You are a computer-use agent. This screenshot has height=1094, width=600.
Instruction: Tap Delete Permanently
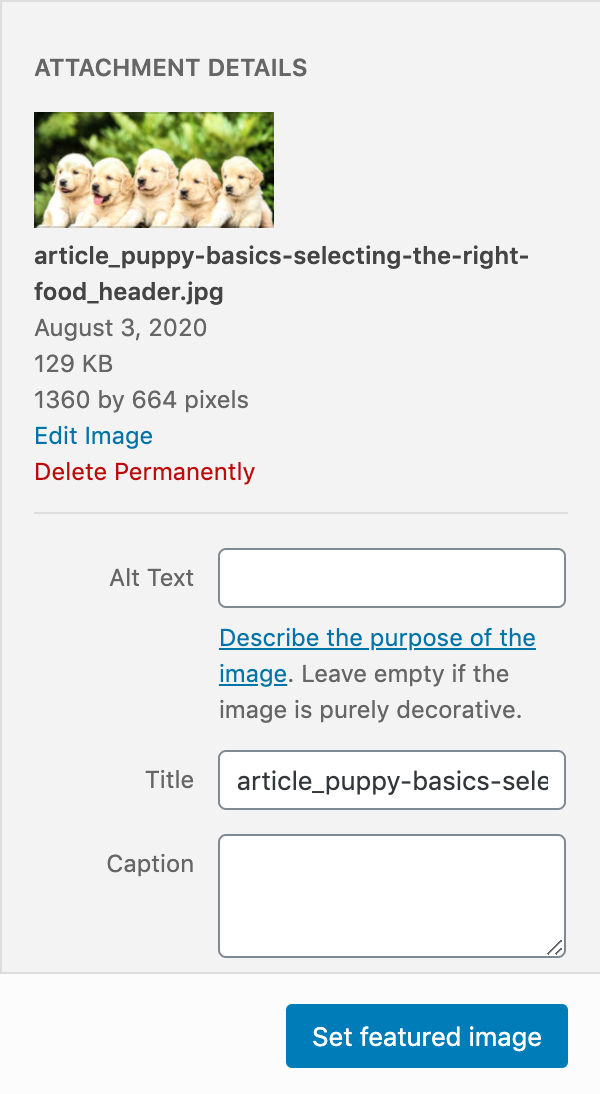click(144, 472)
